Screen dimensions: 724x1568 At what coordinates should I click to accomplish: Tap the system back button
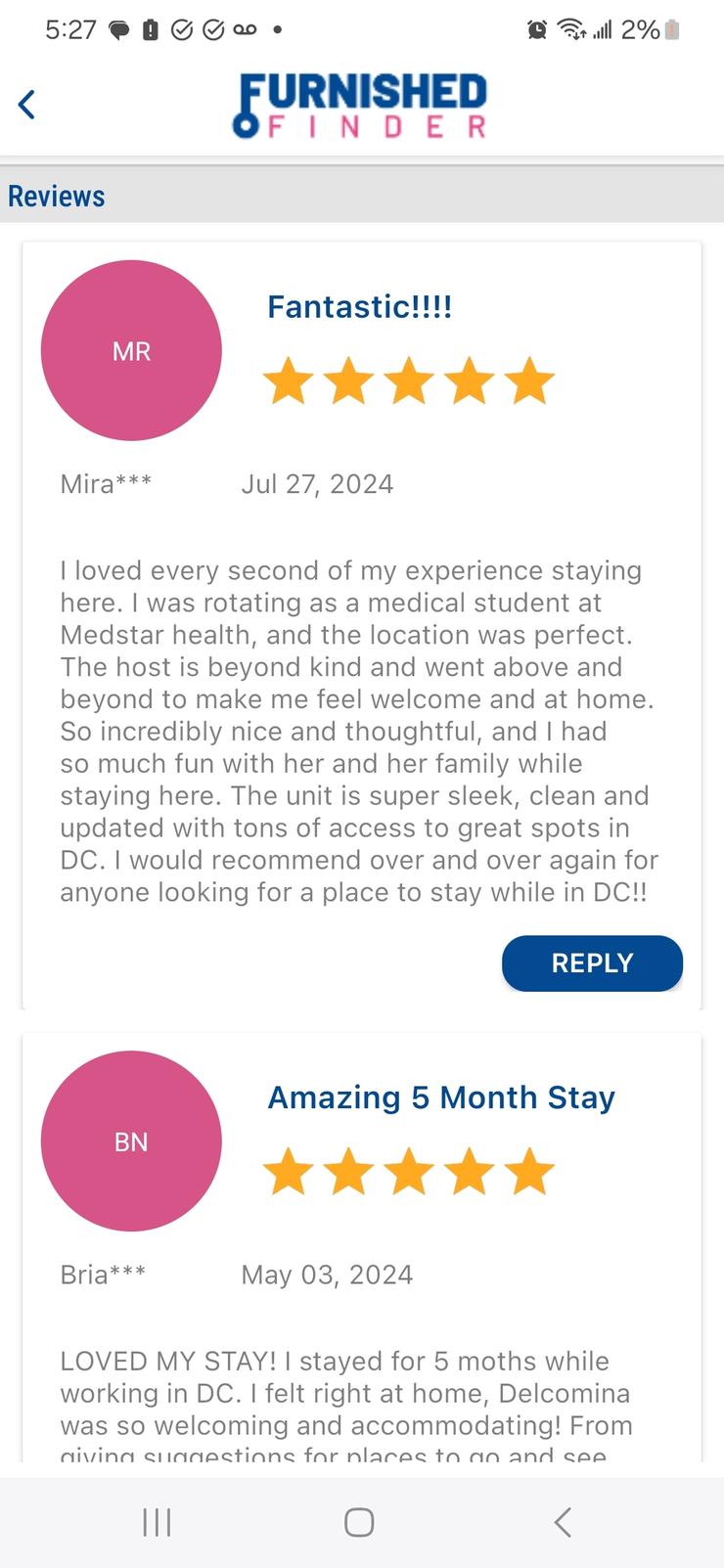coord(563,1522)
